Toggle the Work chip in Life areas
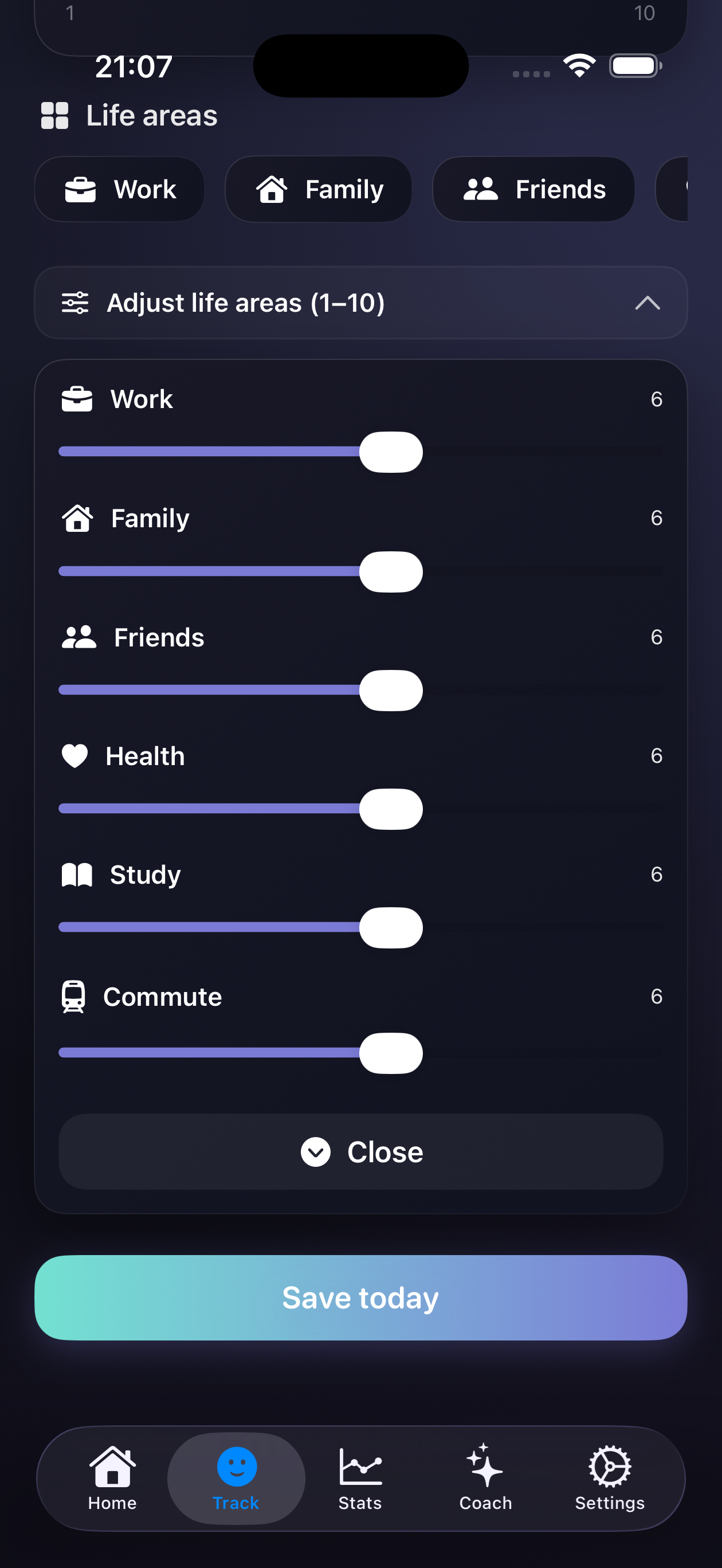Image resolution: width=722 pixels, height=1568 pixels. (x=120, y=189)
